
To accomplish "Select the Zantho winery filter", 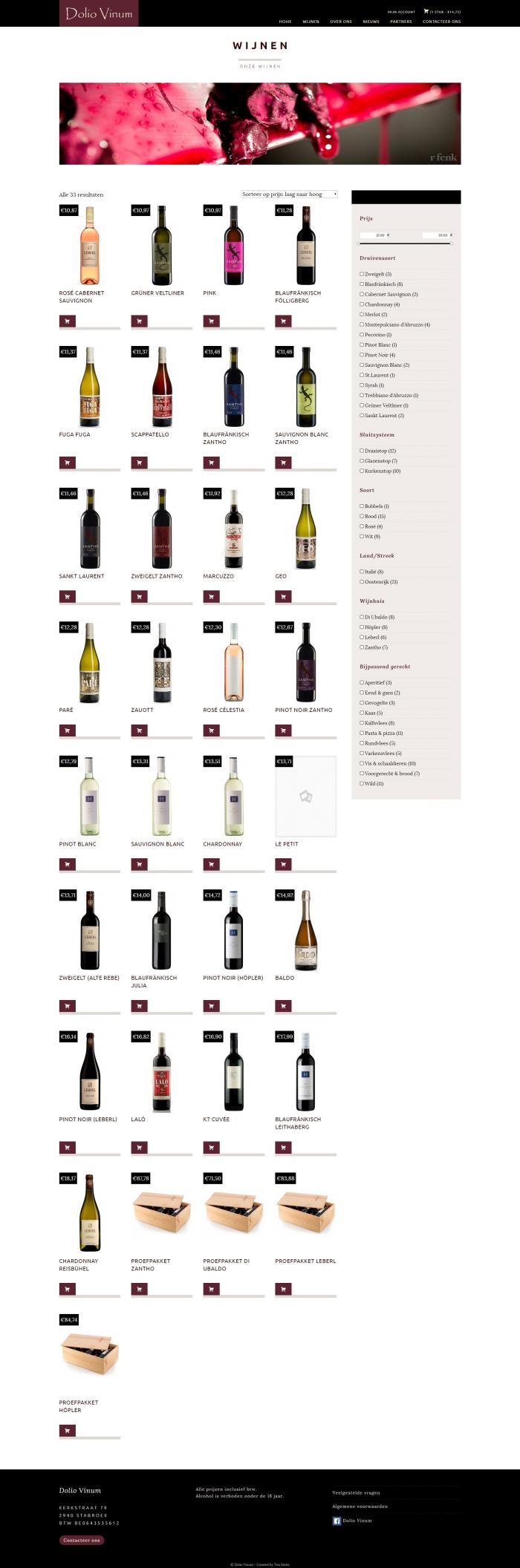I will (x=362, y=647).
